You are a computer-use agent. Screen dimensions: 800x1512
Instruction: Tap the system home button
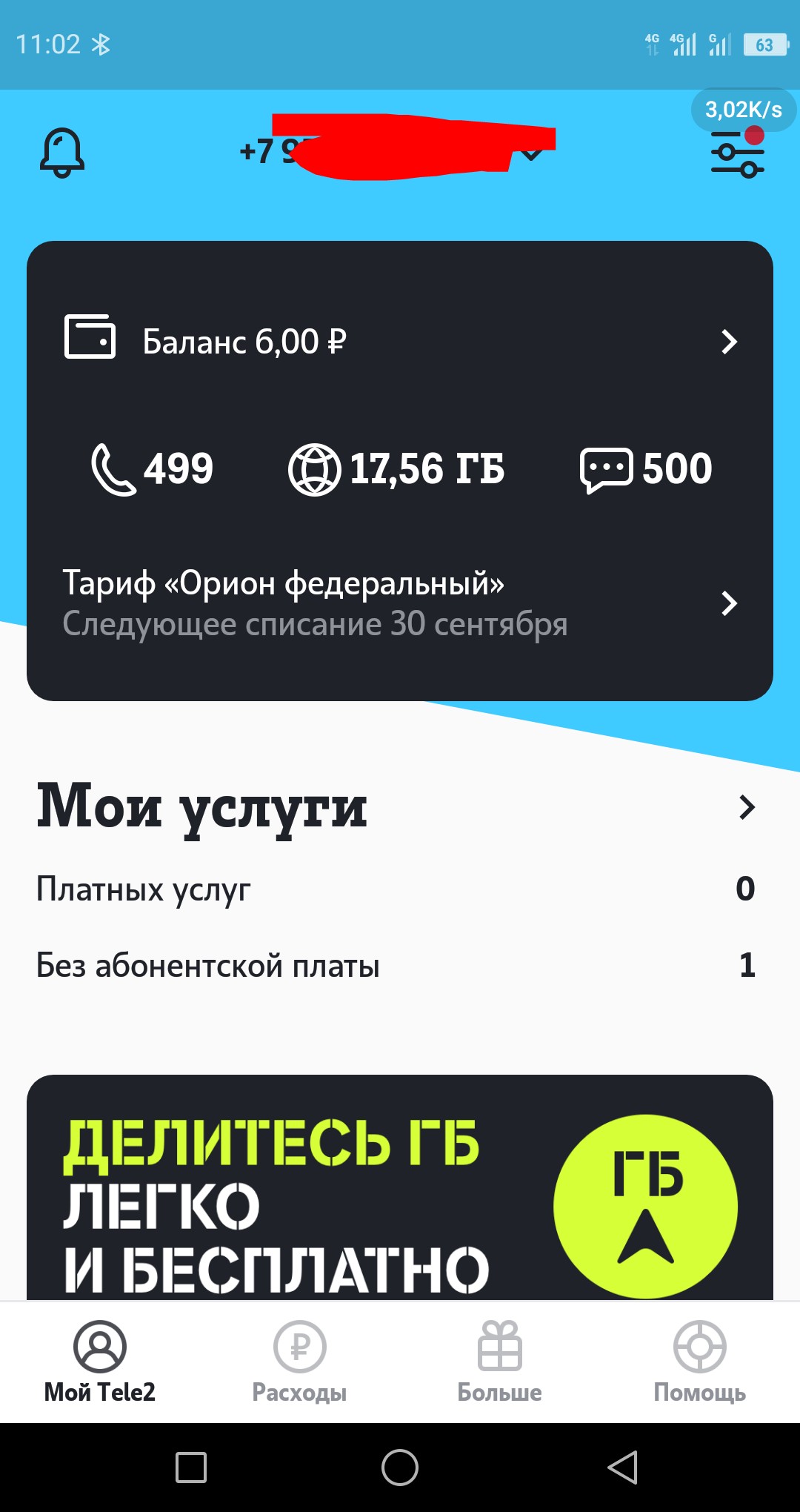pyautogui.click(x=400, y=1468)
